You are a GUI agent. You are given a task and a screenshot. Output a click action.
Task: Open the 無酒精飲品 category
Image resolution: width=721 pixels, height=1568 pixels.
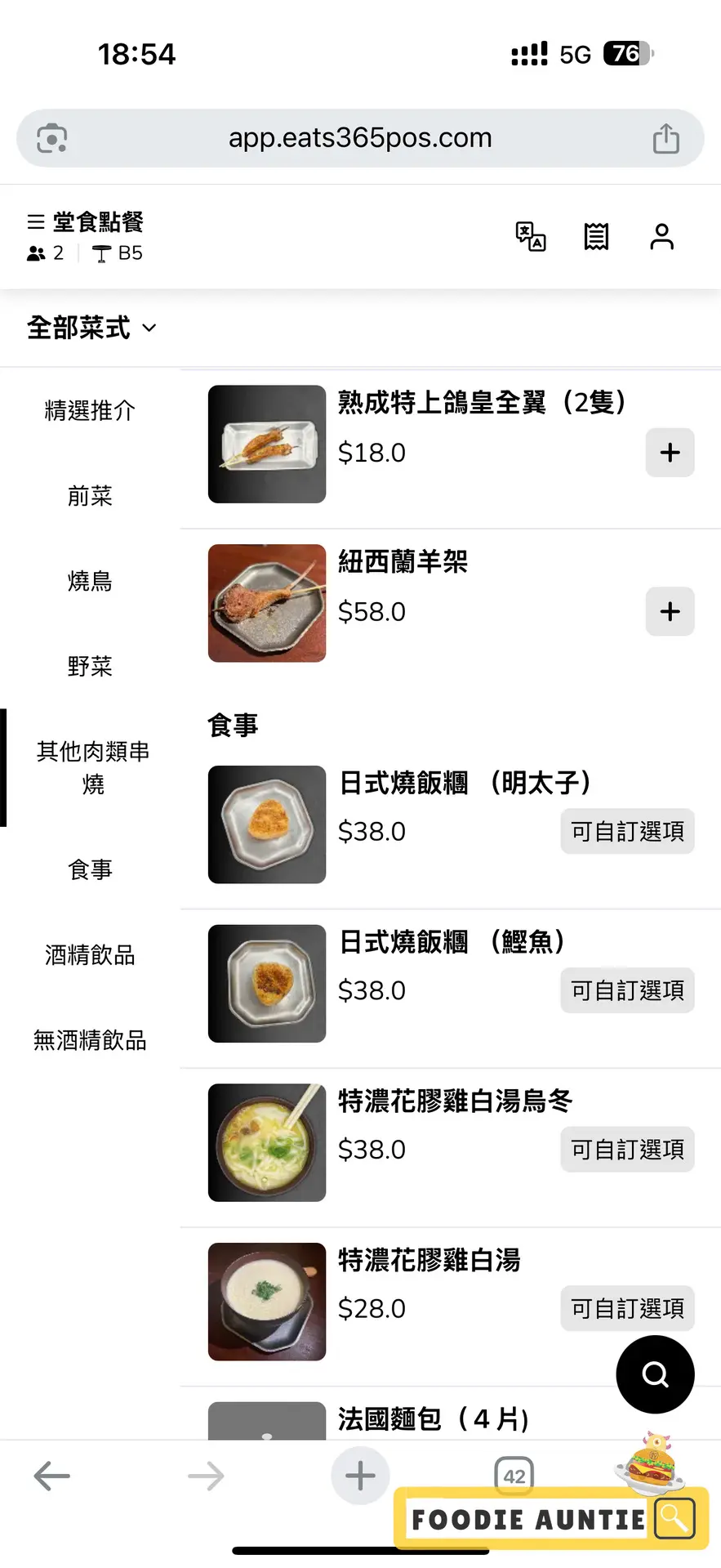coord(90,1040)
